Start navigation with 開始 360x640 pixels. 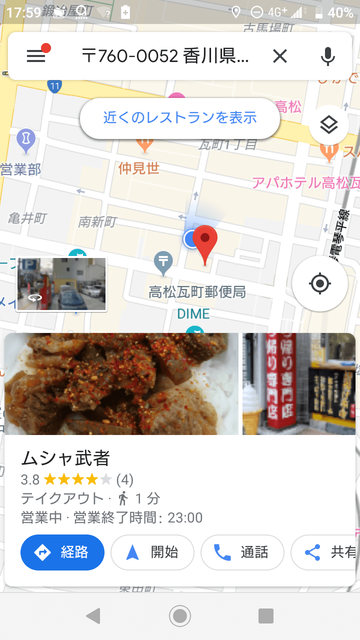tap(153, 552)
